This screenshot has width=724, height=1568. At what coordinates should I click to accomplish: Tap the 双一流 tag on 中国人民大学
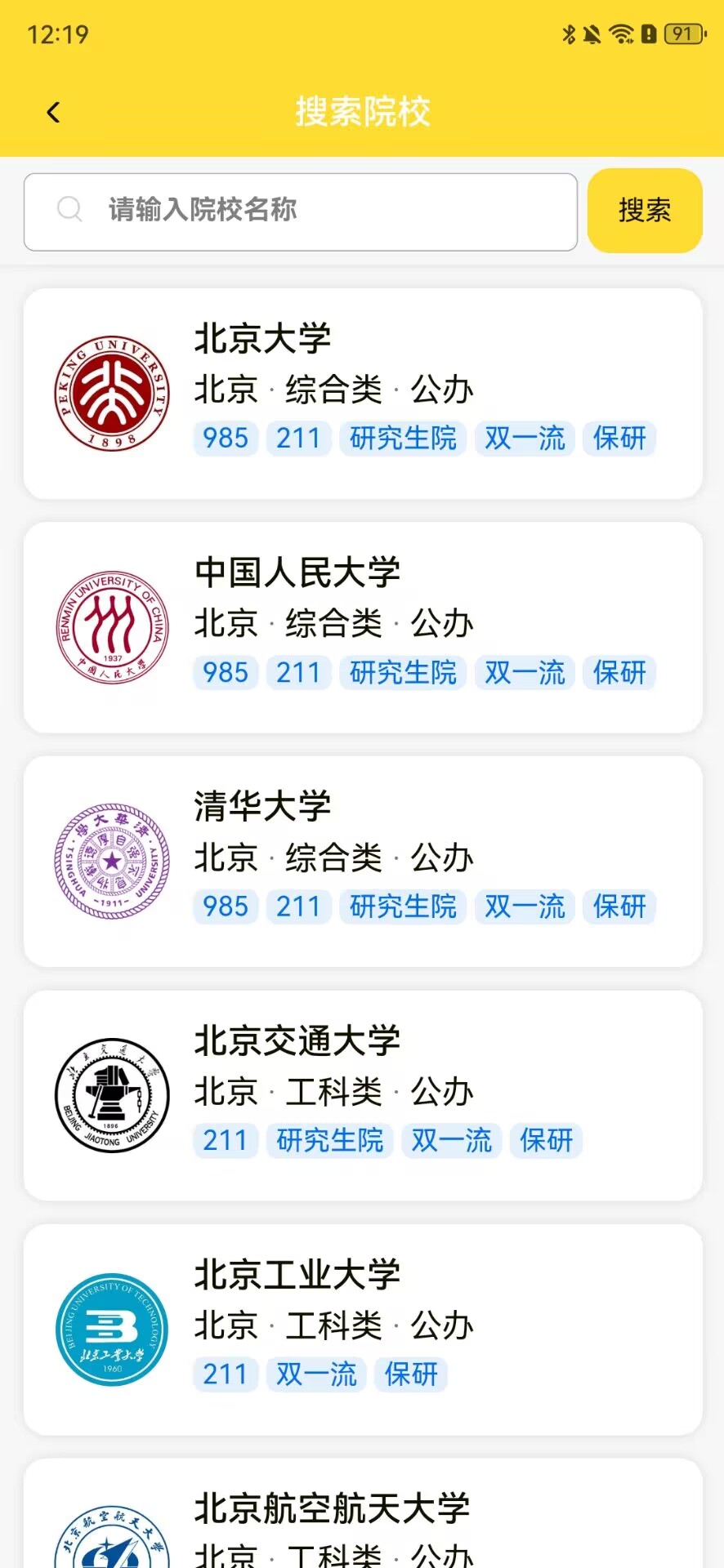pos(524,673)
